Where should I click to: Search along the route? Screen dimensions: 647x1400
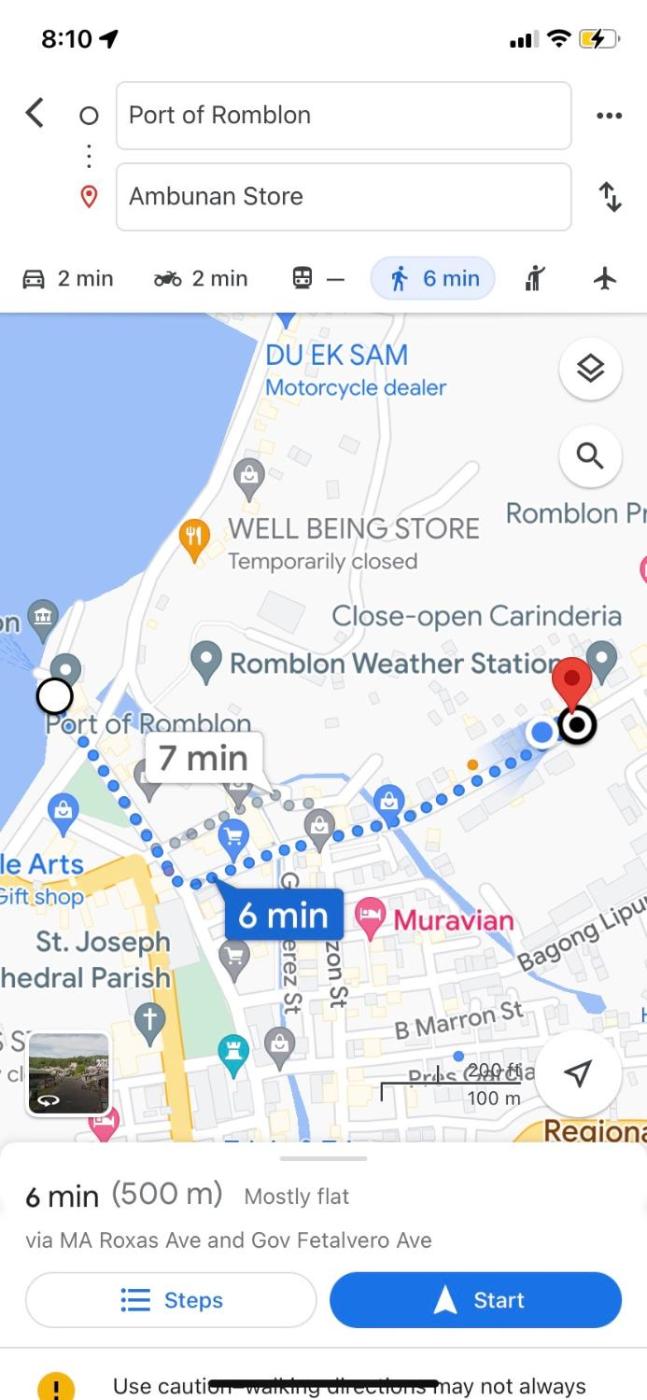(590, 457)
